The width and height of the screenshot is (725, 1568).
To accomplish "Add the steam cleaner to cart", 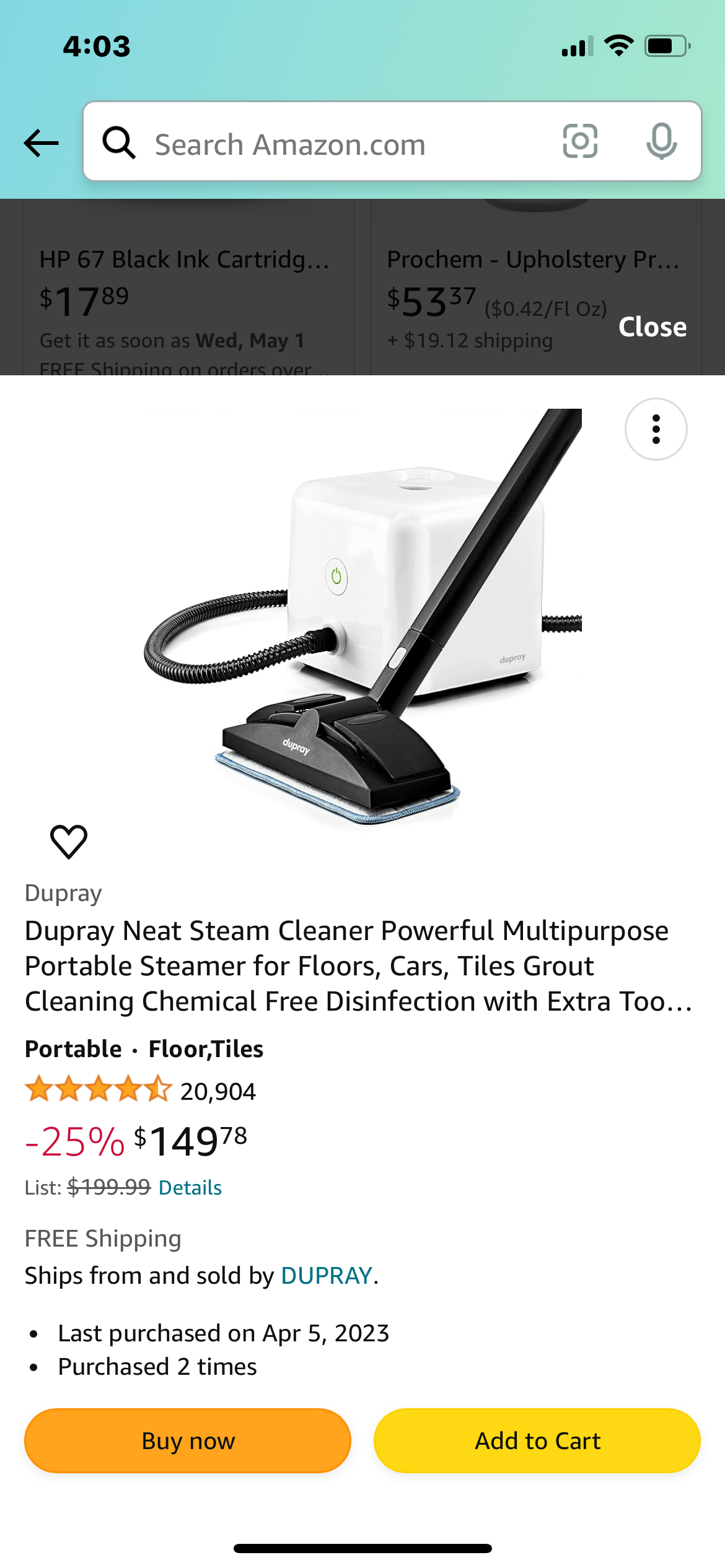I will [537, 1440].
